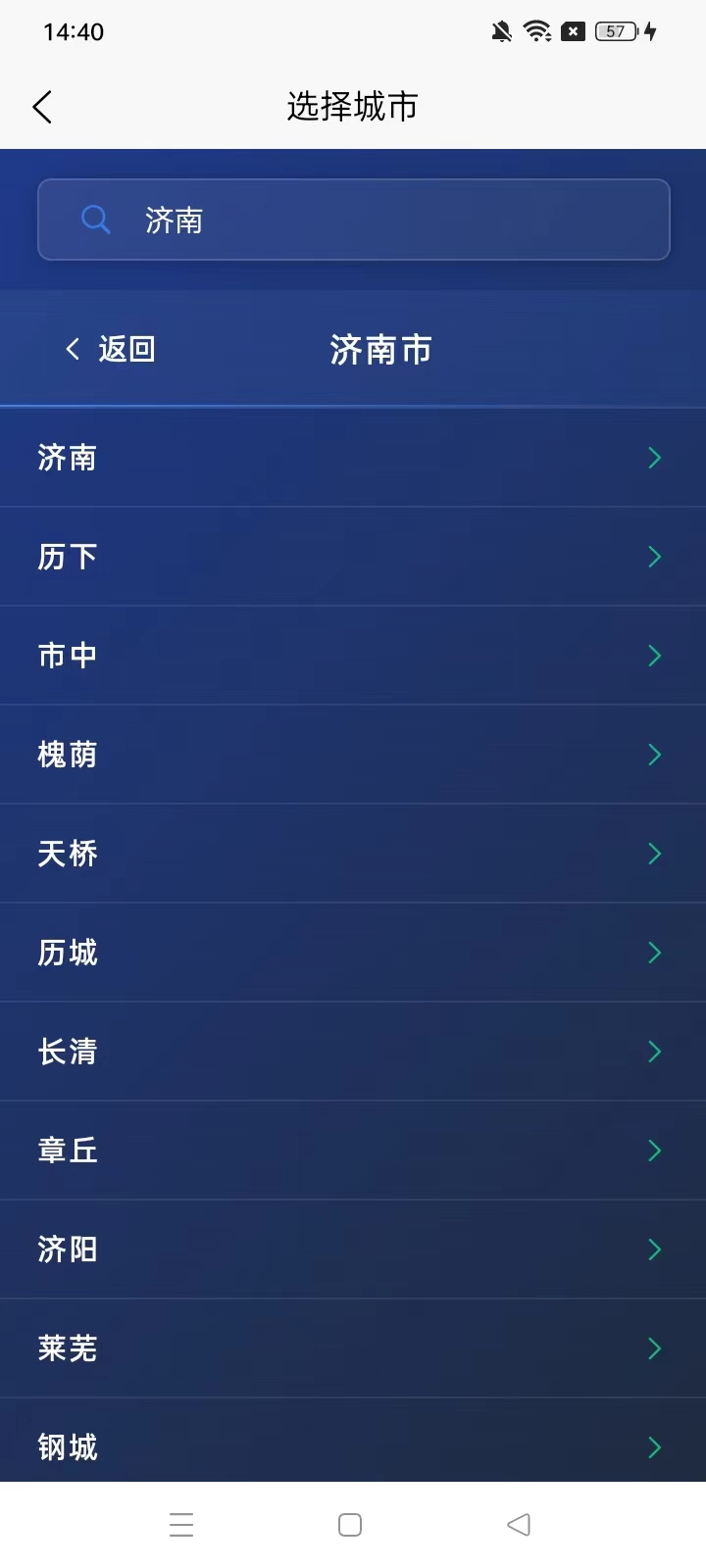The width and height of the screenshot is (706, 1568).
Task: Select the 济南市 header title
Action: (380, 350)
